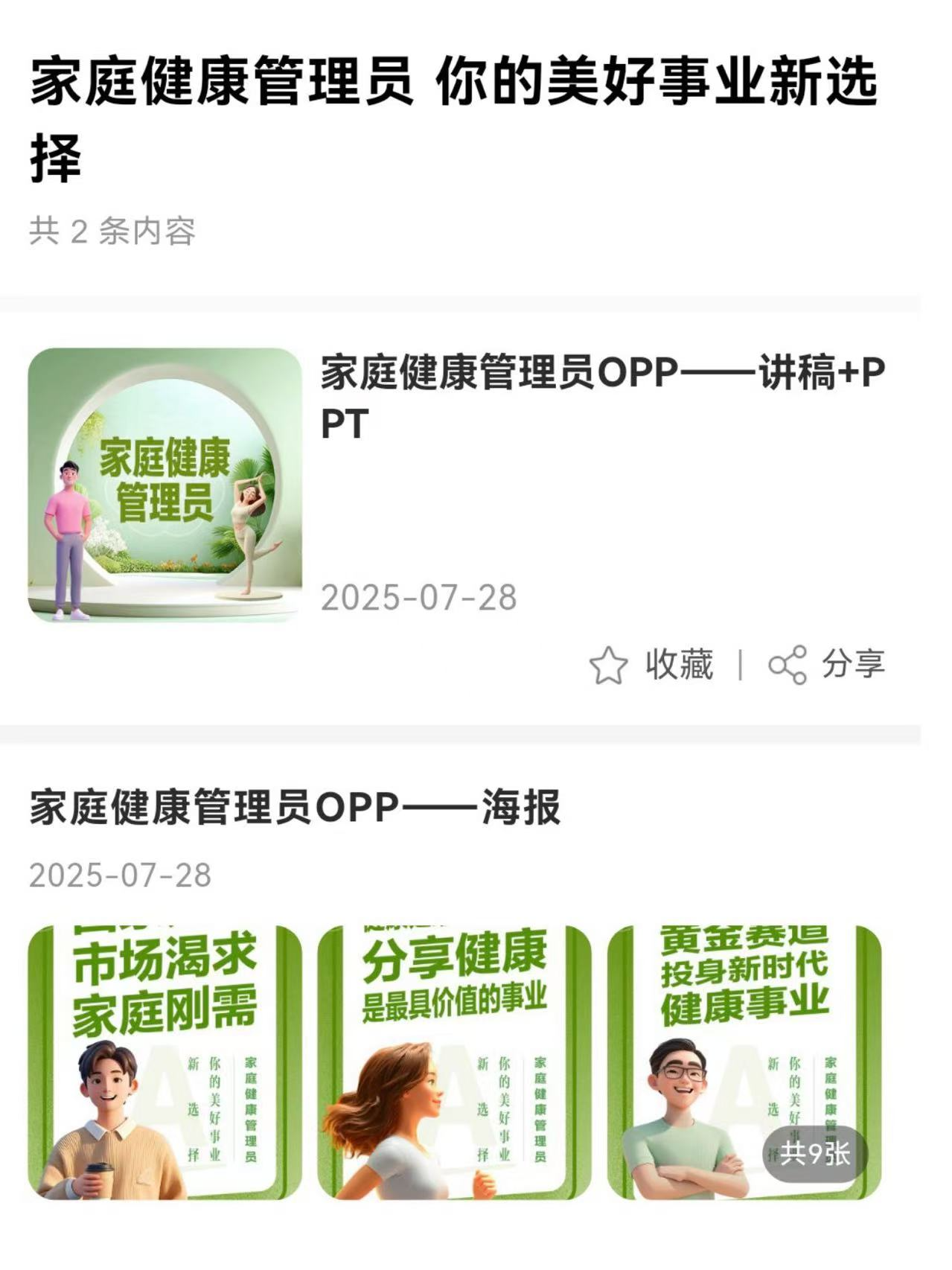Open the 家庭健康管理员 cover thumbnail

(164, 485)
